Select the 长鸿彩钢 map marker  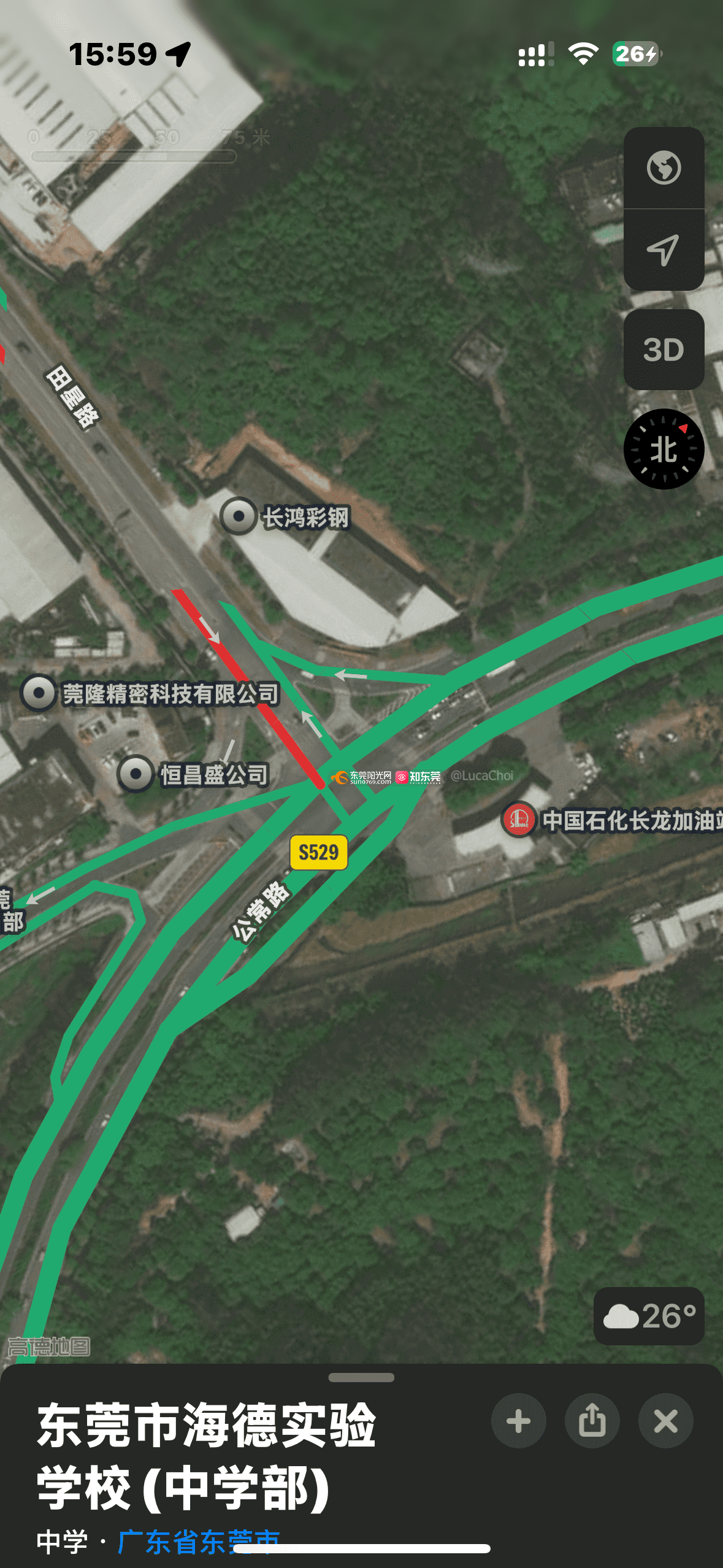239,517
